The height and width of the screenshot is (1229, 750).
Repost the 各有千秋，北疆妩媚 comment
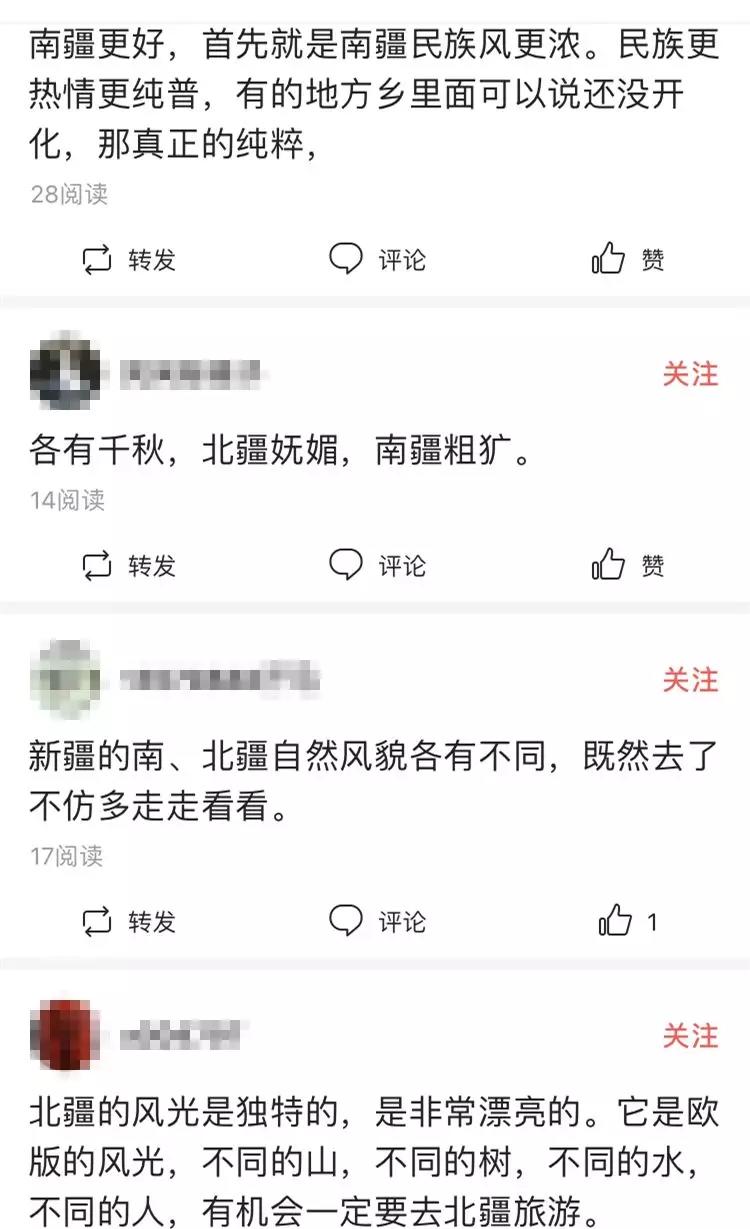tap(128, 566)
